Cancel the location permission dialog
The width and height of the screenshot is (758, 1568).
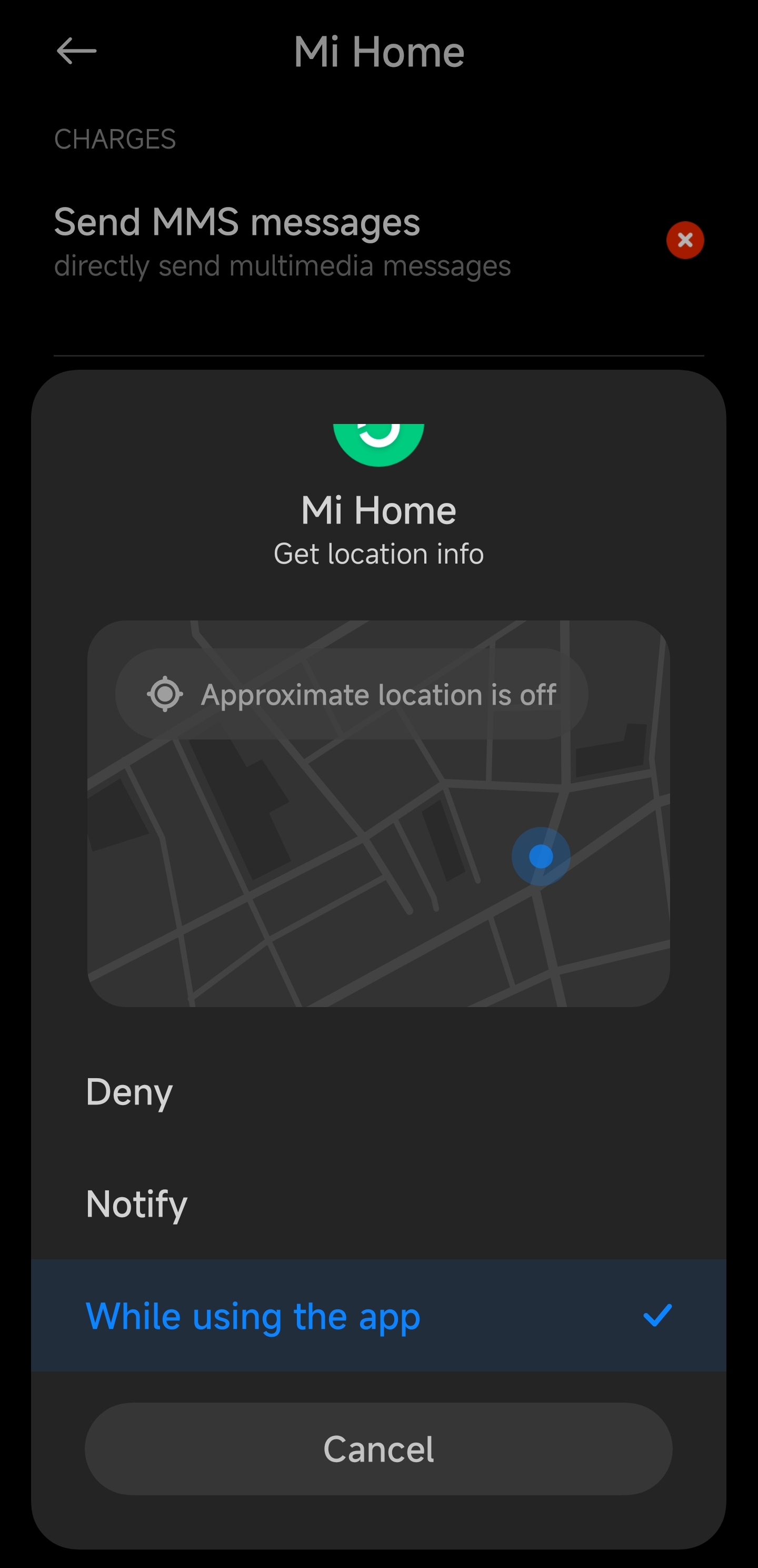378,1448
